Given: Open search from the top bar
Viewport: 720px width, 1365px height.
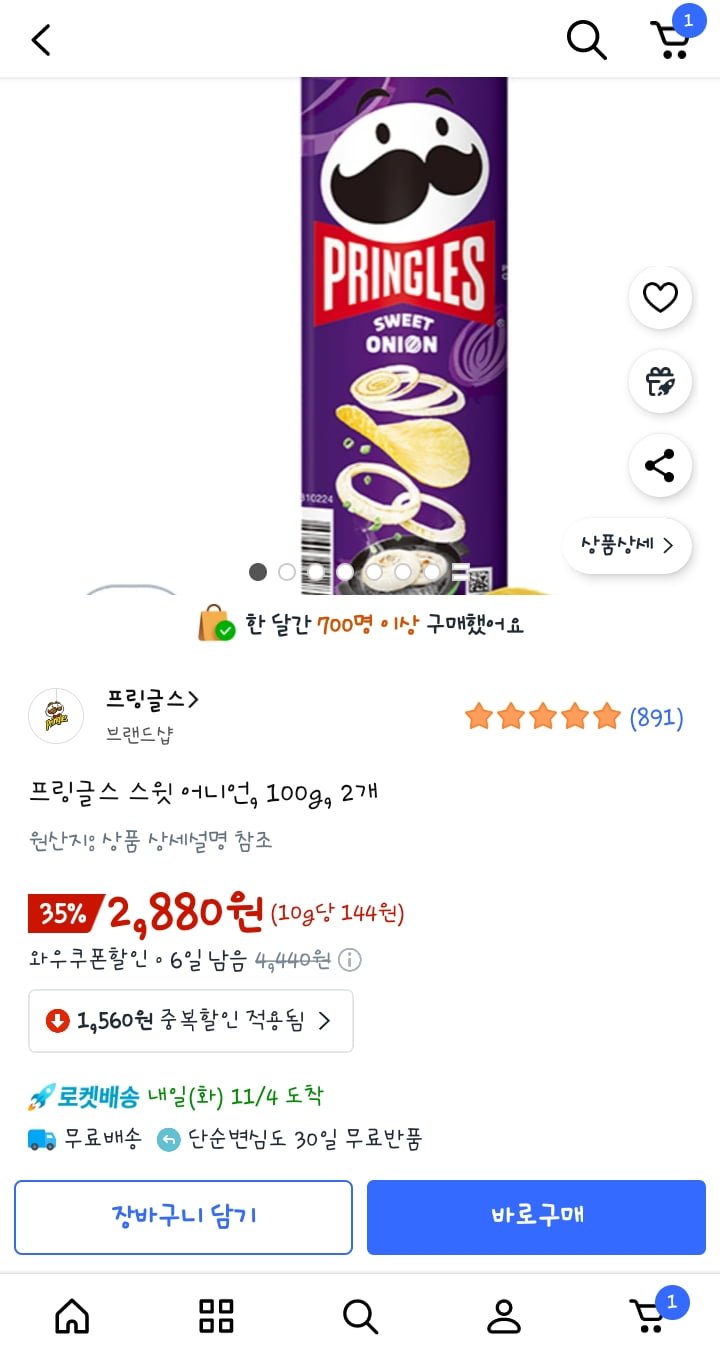Looking at the screenshot, I should pyautogui.click(x=586, y=40).
